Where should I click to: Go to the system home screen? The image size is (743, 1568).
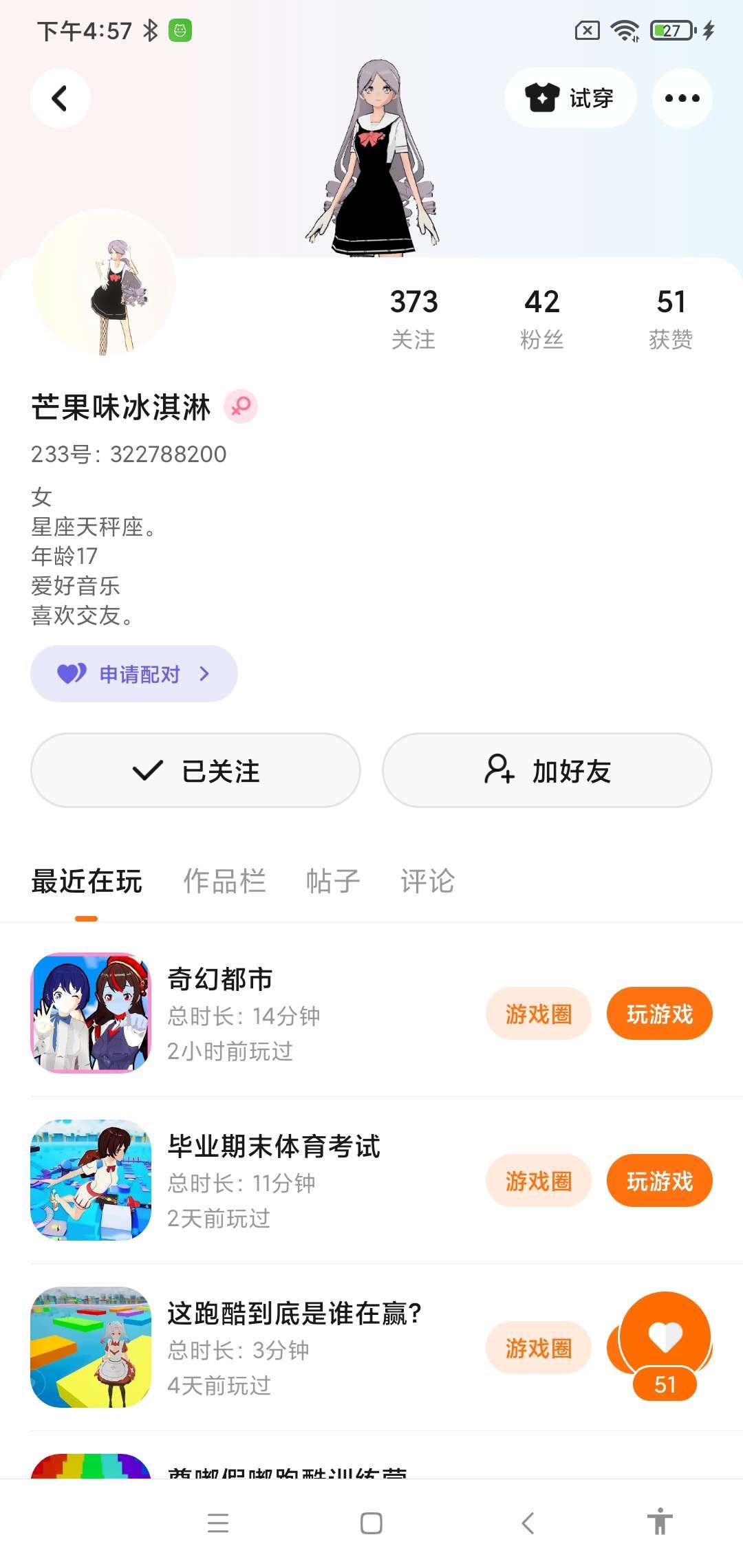(x=371, y=1523)
